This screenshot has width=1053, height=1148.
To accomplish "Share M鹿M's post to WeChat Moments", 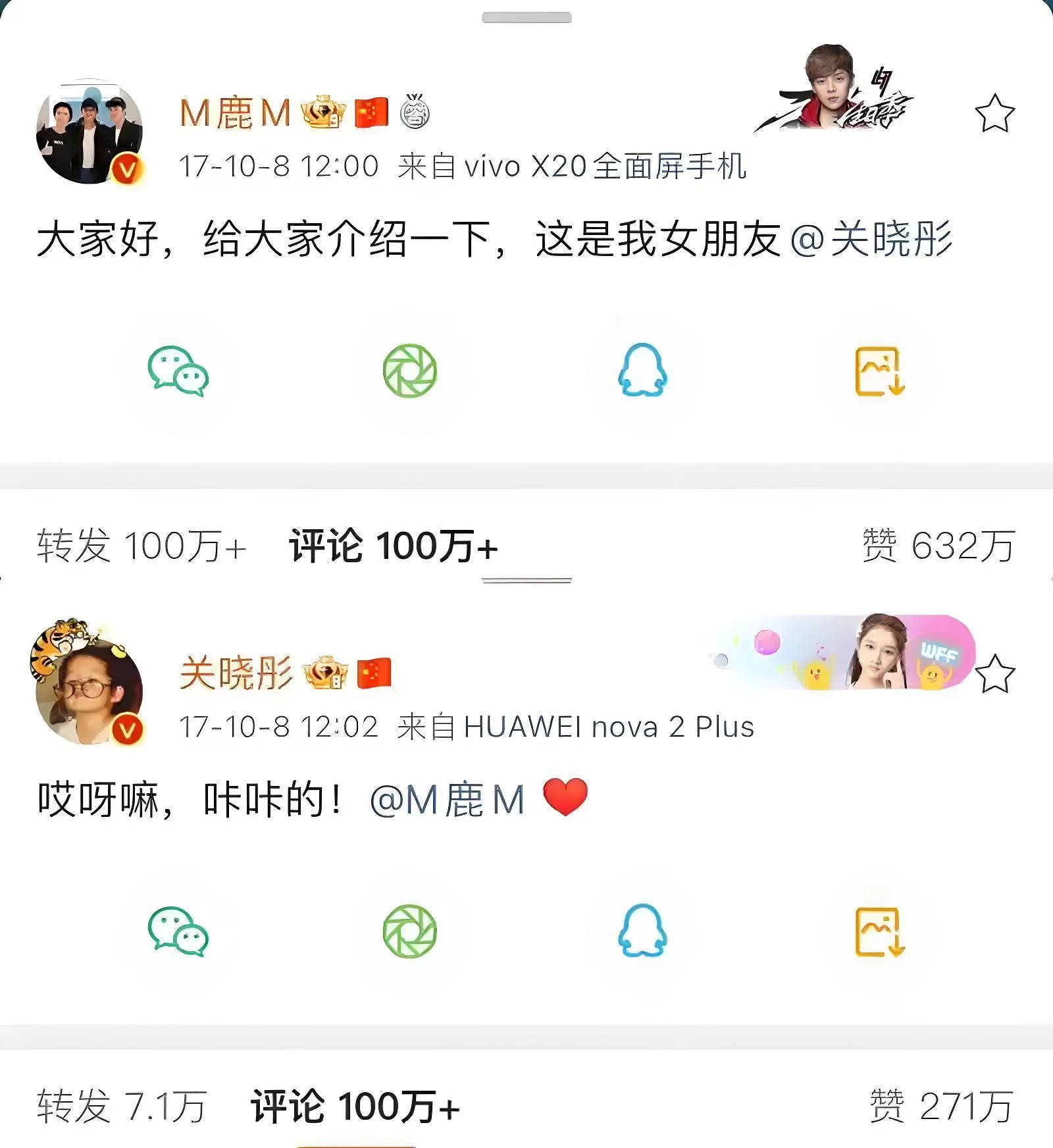I will [410, 371].
